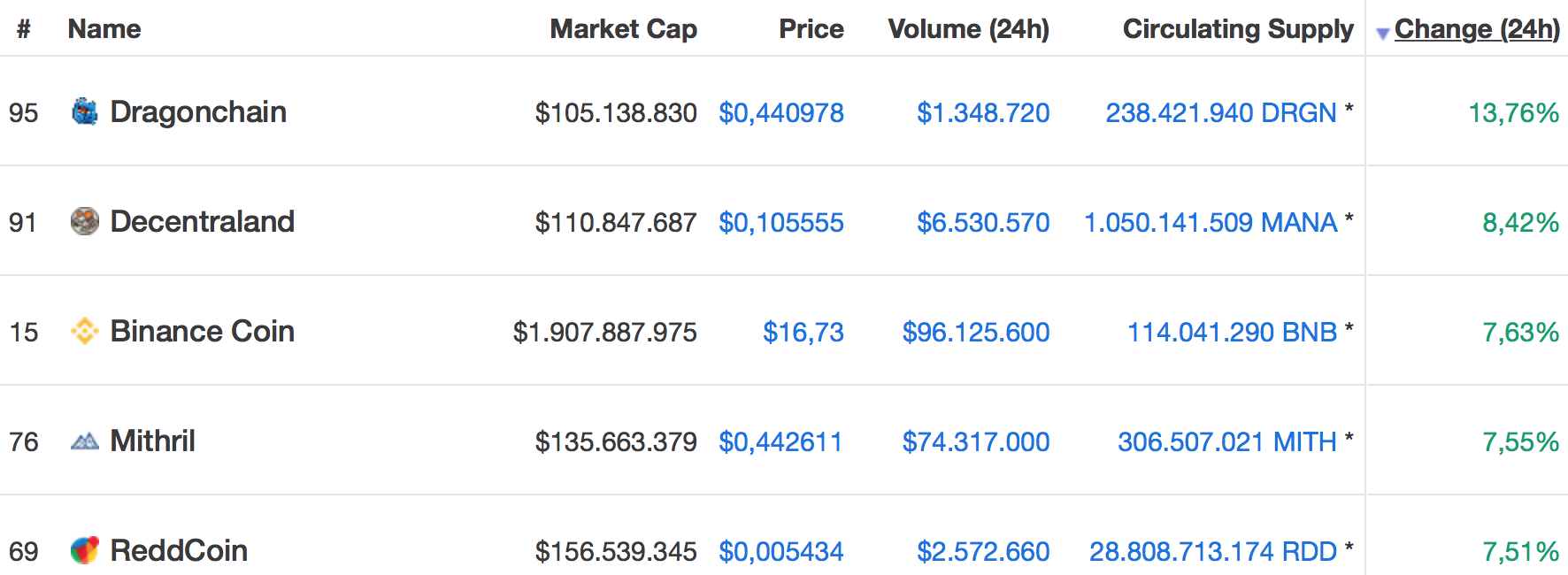The height and width of the screenshot is (575, 1568).
Task: Tap Binance Coin's $16,73 price link
Action: (x=803, y=333)
